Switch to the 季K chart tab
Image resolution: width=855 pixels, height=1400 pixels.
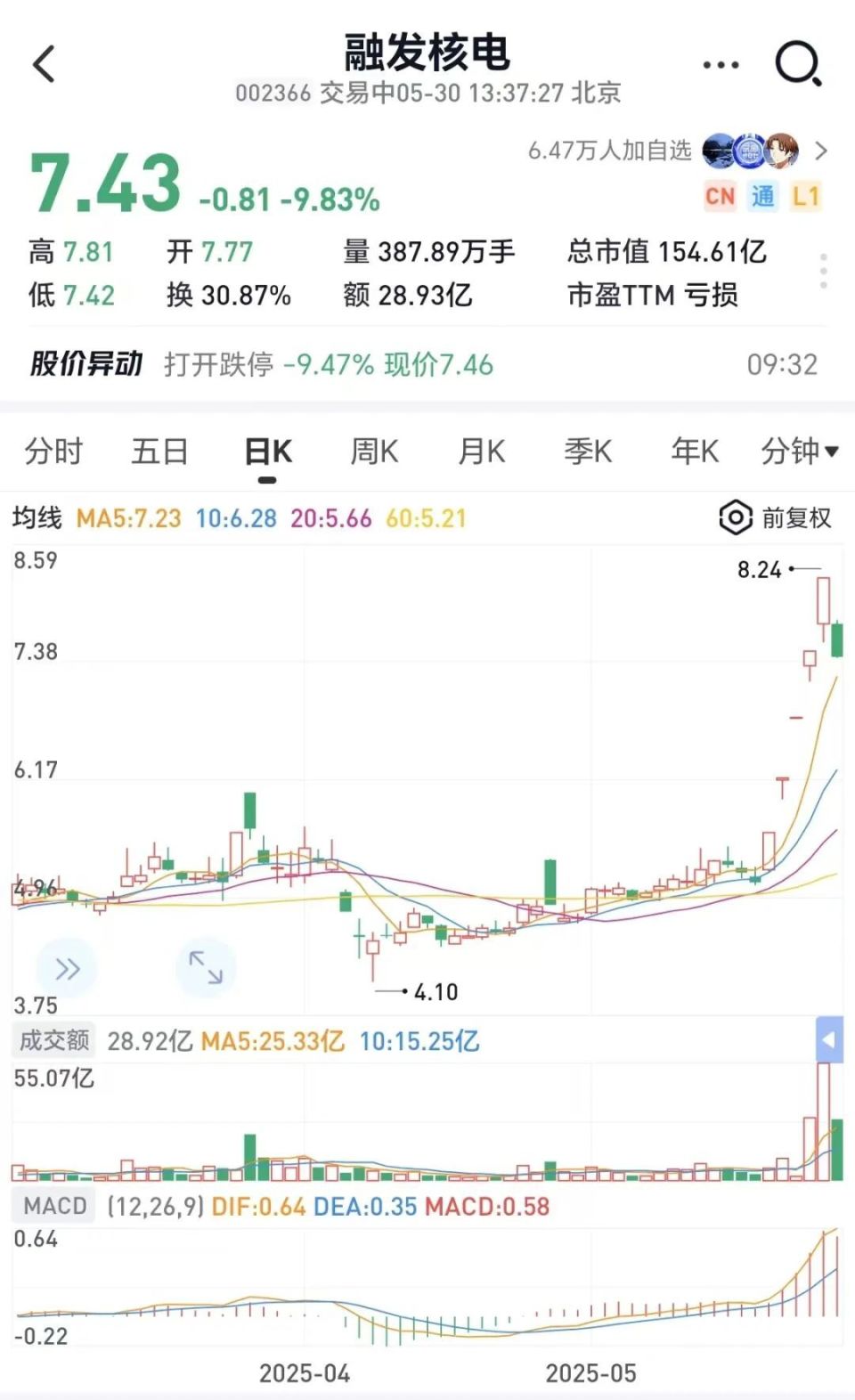click(x=589, y=452)
